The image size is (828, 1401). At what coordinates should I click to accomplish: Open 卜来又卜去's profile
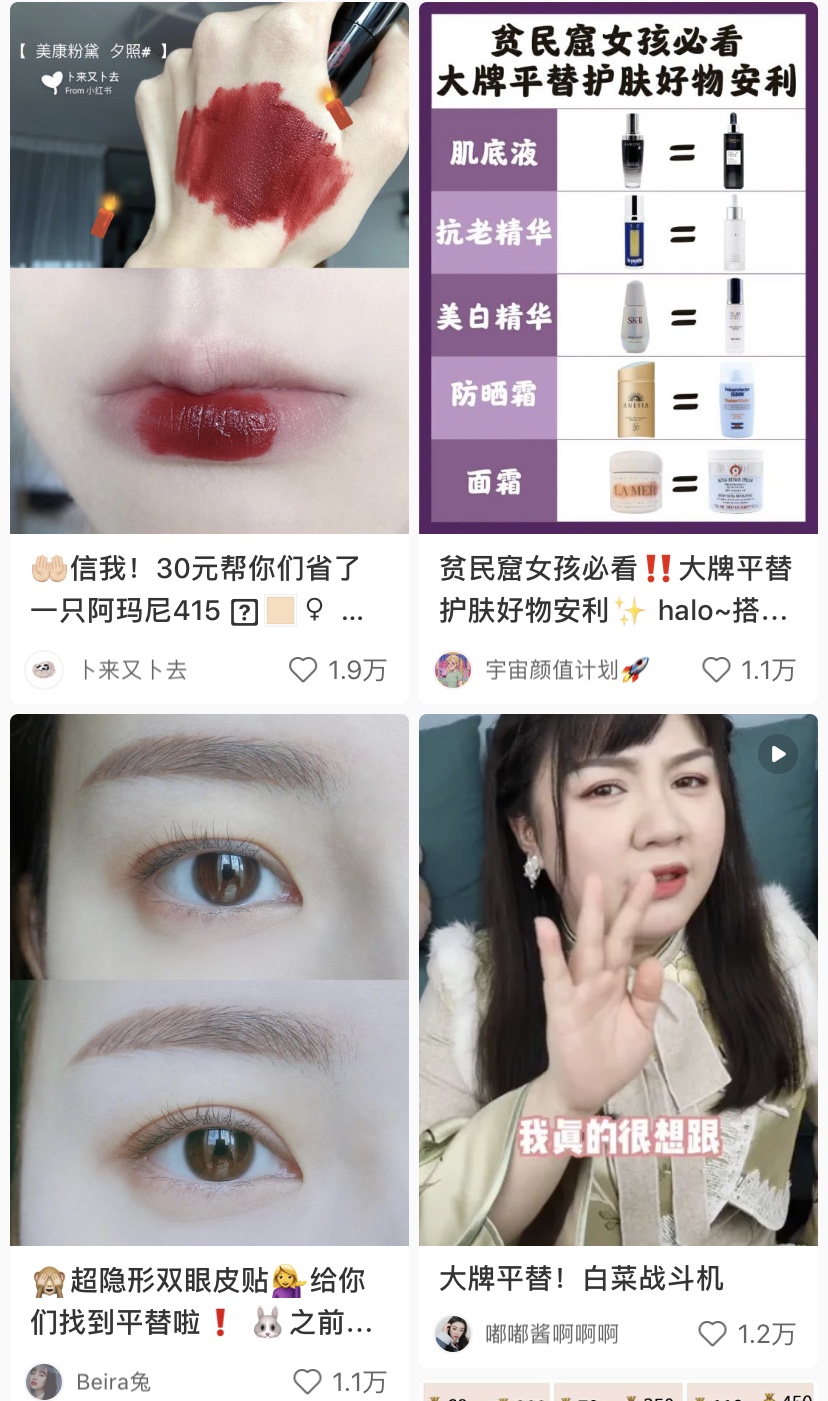44,669
